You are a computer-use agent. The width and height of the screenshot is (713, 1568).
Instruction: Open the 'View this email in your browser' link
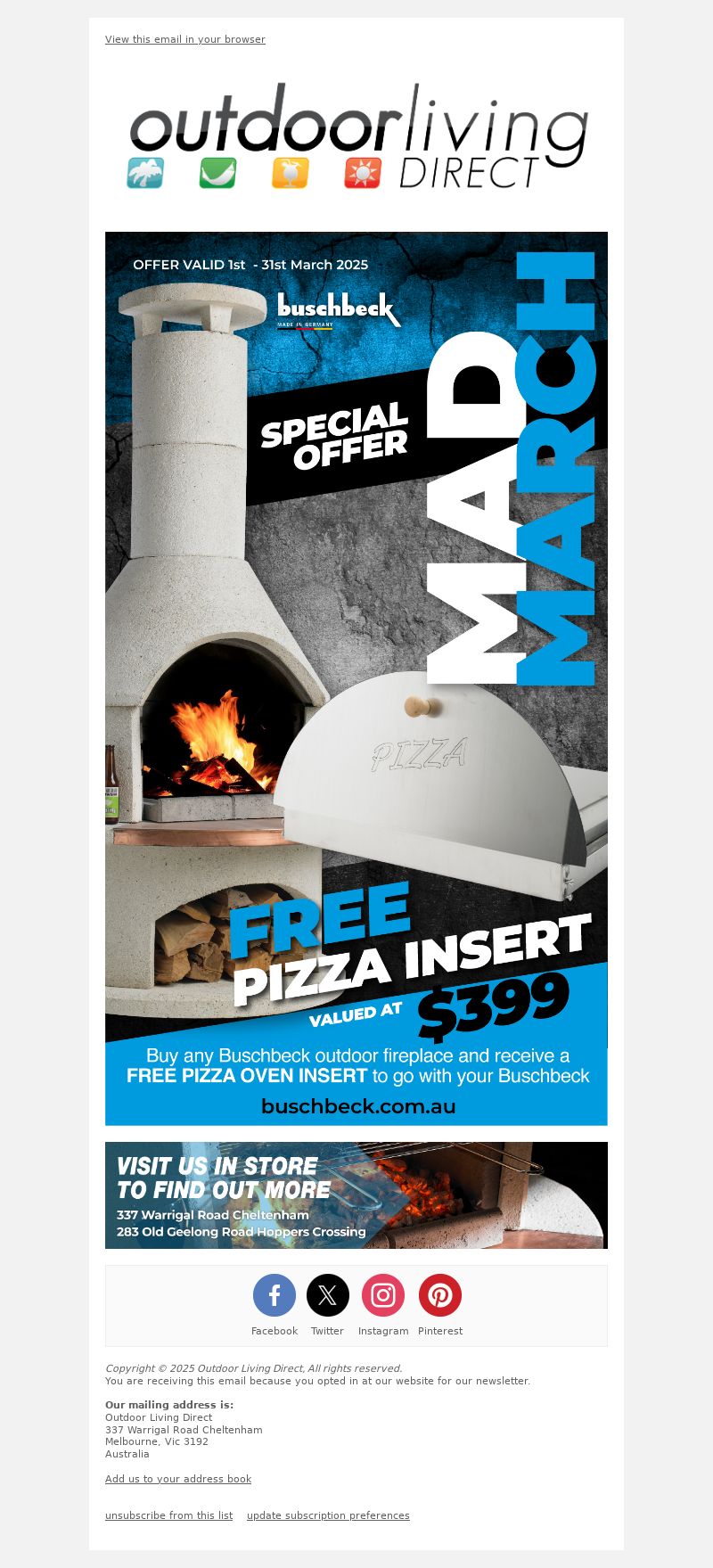tap(184, 39)
